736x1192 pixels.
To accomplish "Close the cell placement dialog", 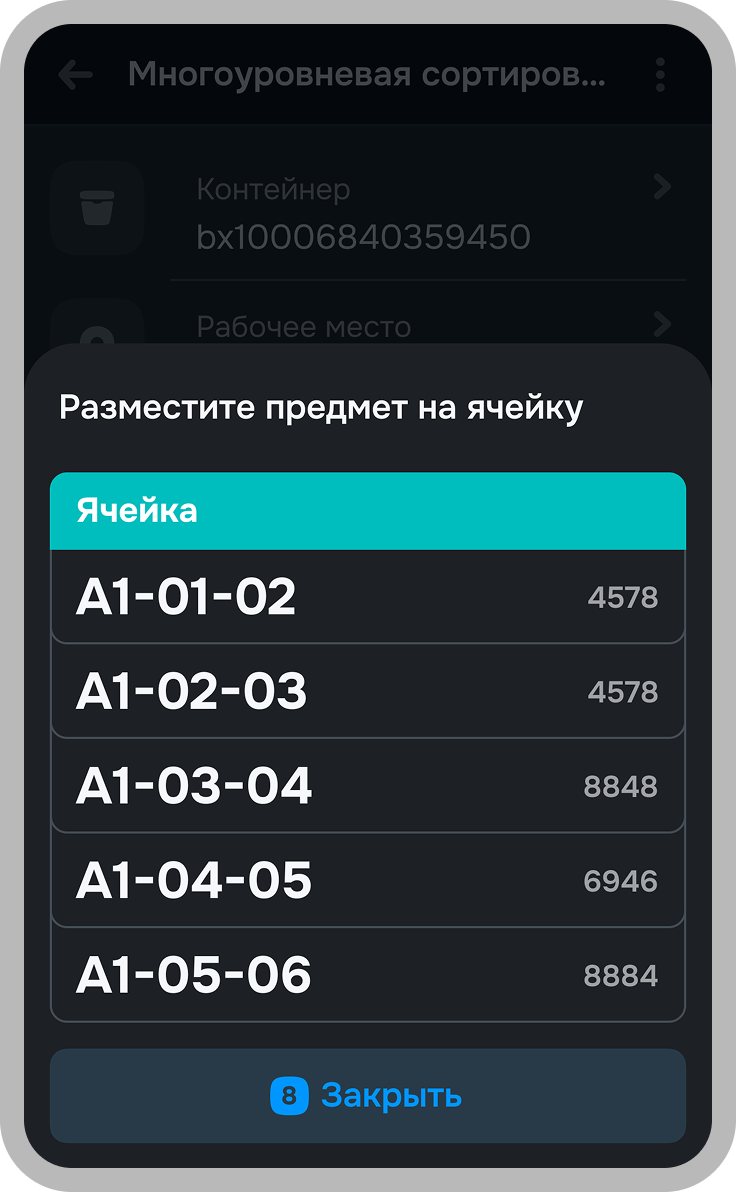I will pyautogui.click(x=367, y=1096).
